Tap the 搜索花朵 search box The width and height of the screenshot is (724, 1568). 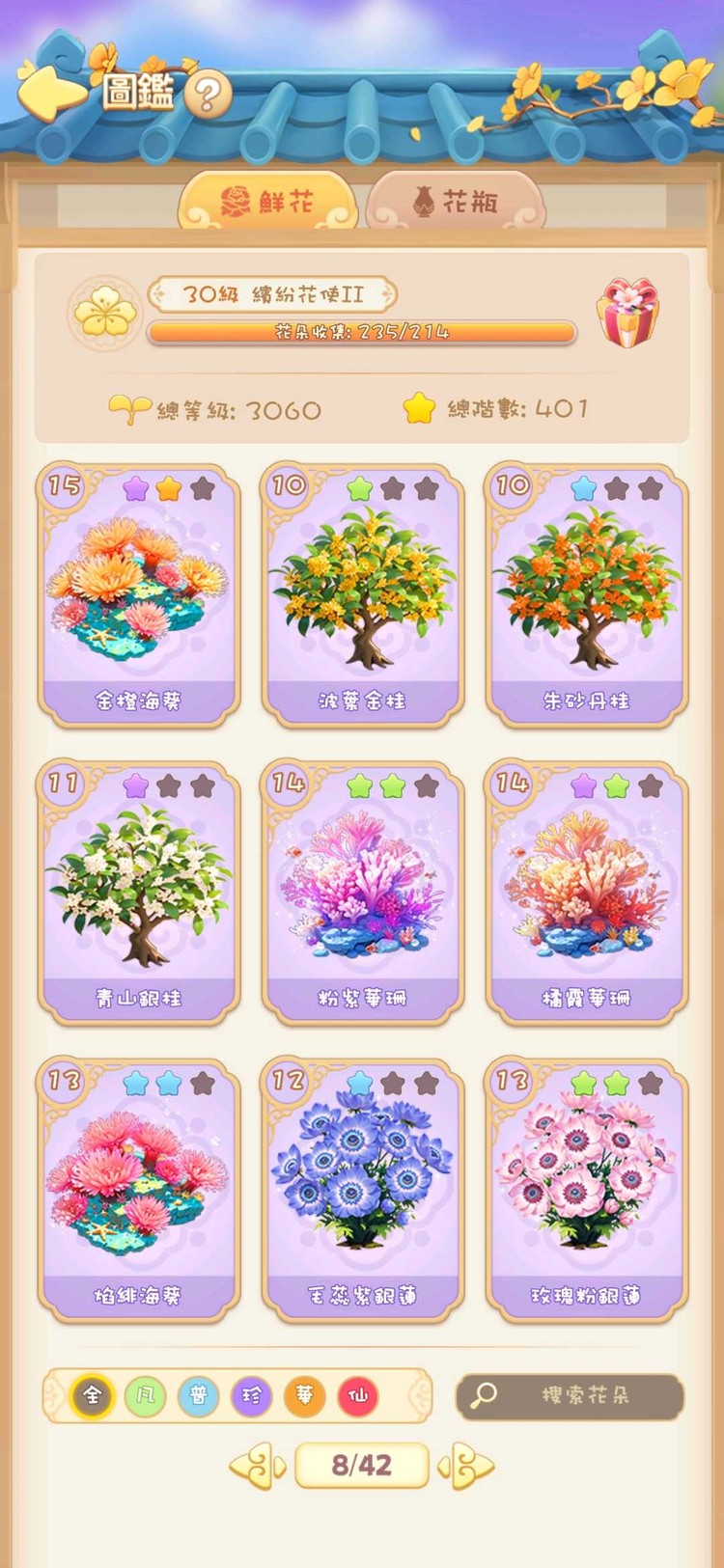[x=571, y=1395]
